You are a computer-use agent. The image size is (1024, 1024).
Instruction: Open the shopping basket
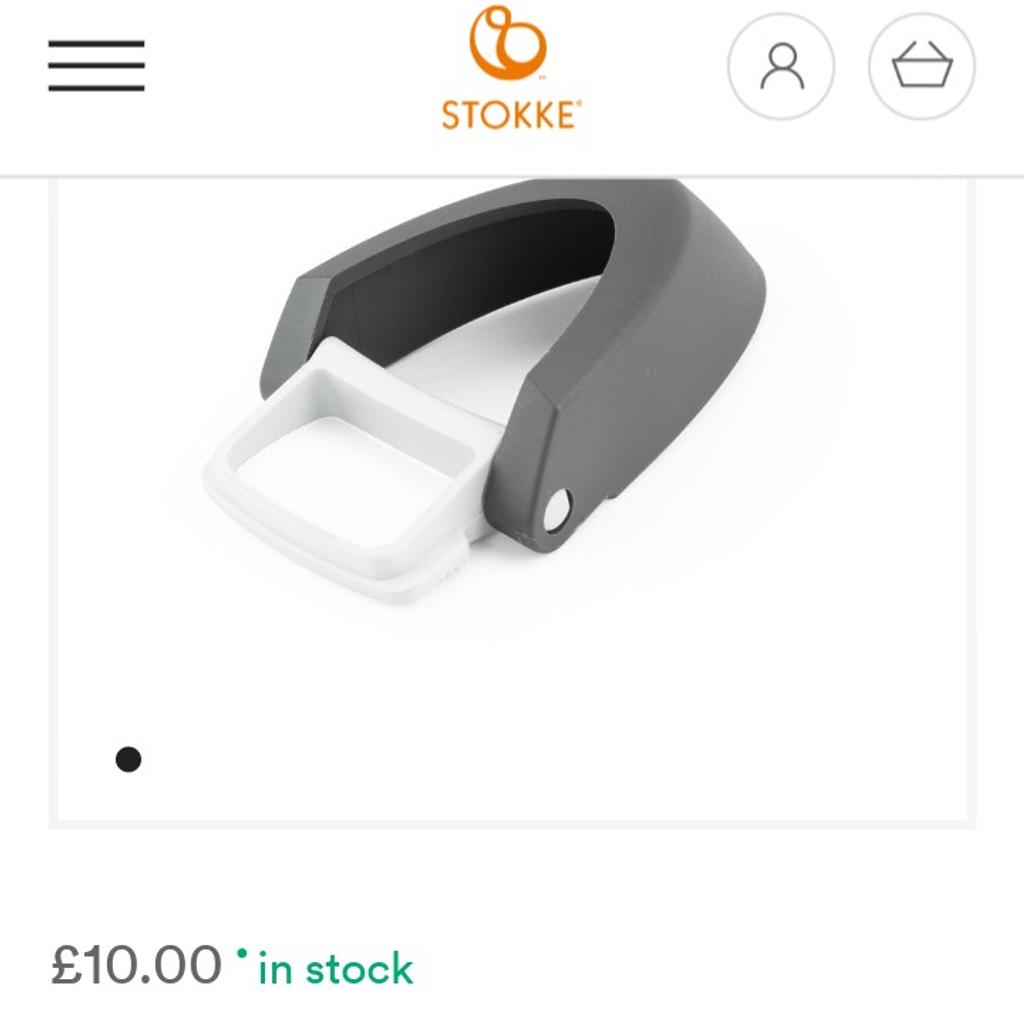pos(921,67)
